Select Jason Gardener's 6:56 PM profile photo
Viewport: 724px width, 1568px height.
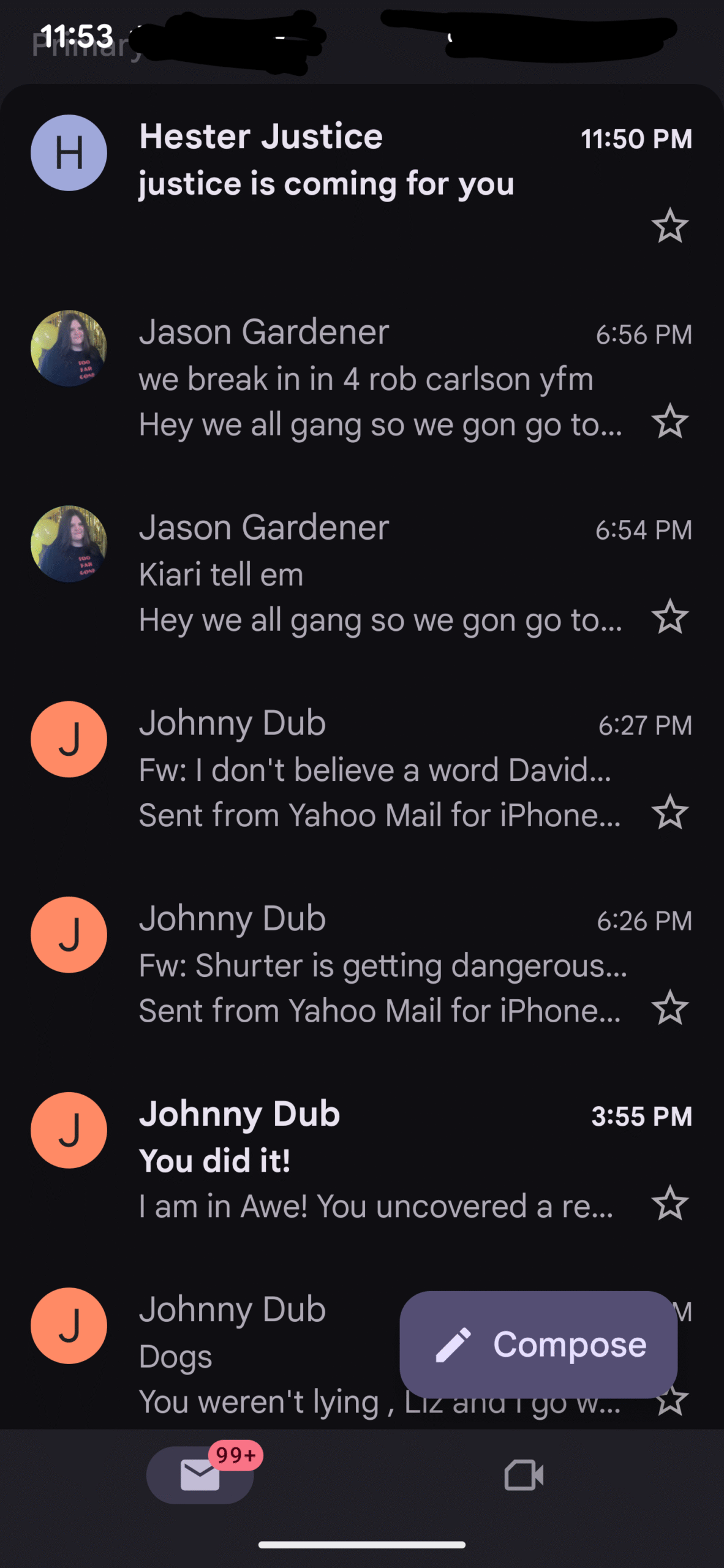69,348
